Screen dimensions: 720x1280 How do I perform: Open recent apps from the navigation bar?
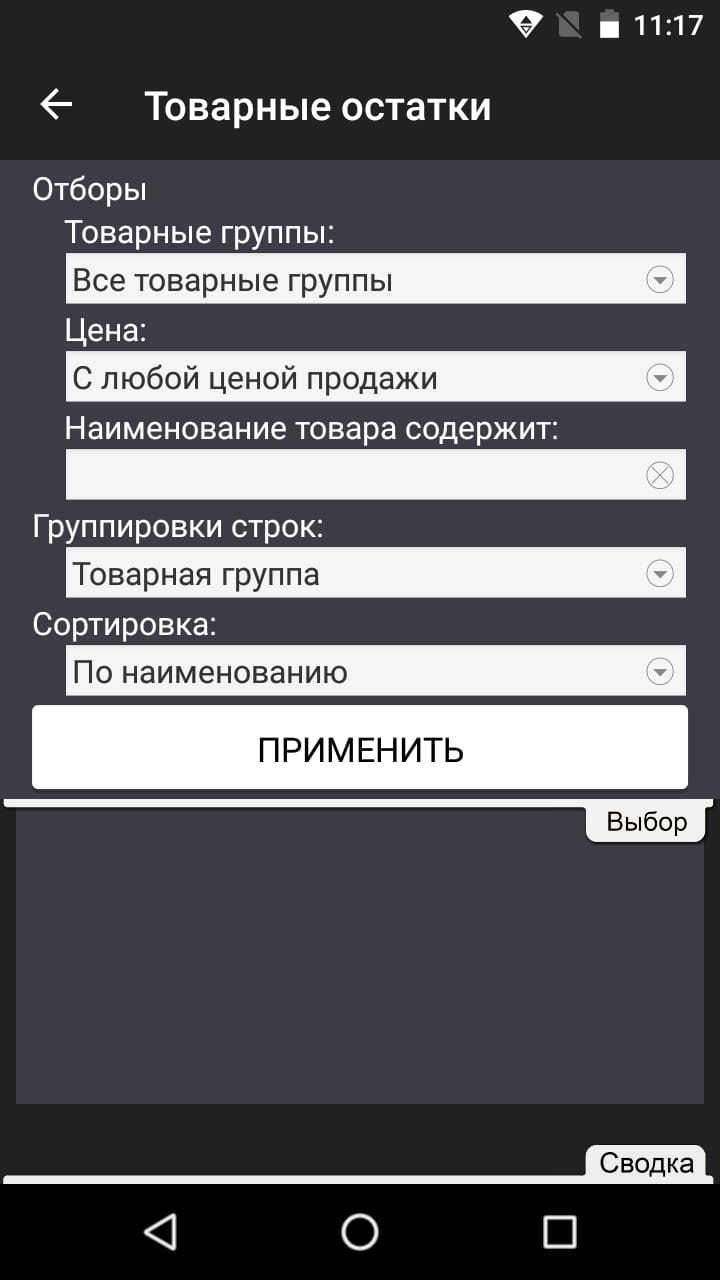(x=559, y=1232)
